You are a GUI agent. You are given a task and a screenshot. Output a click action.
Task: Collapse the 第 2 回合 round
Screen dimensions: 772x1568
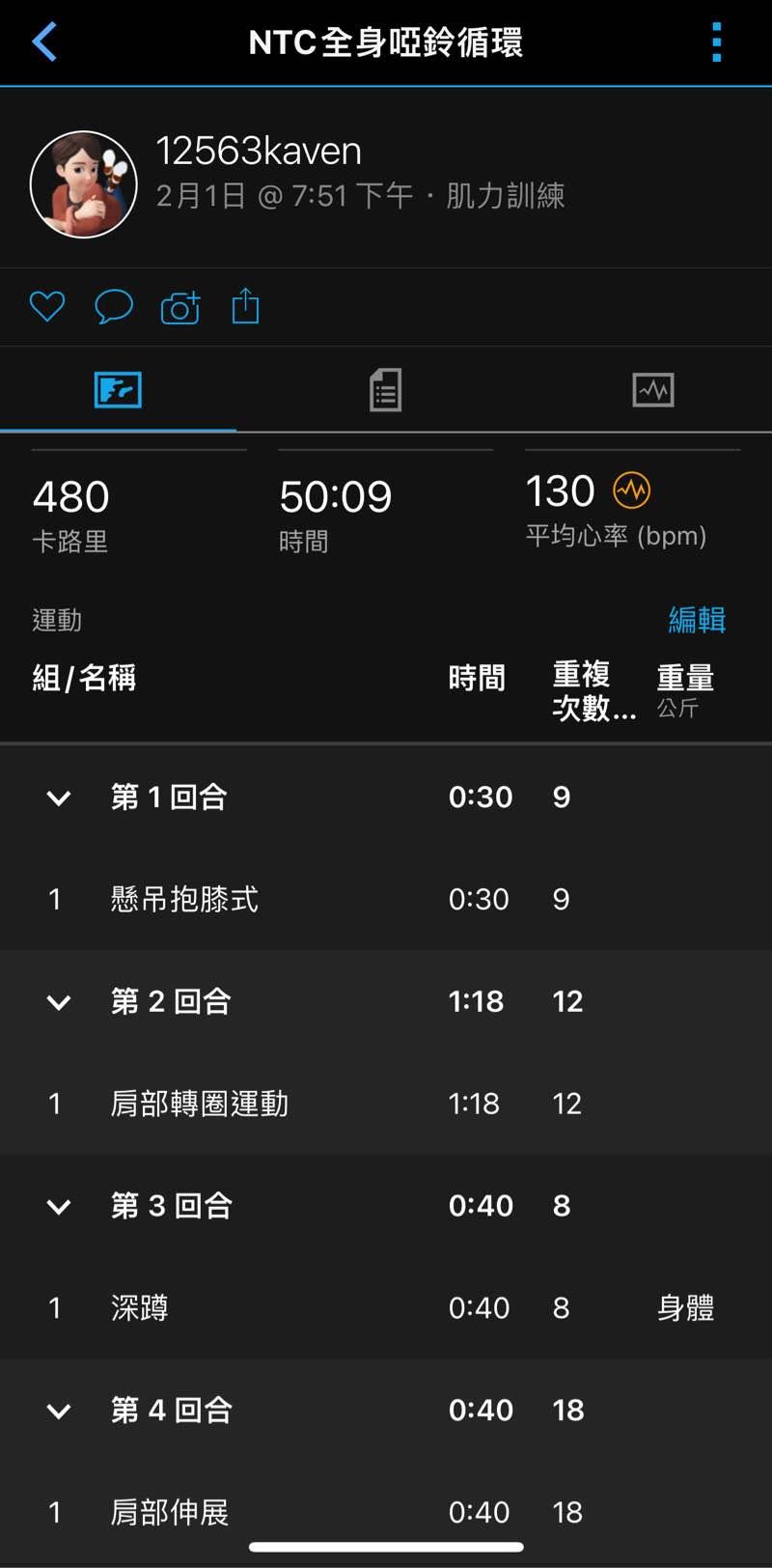coord(59,1002)
